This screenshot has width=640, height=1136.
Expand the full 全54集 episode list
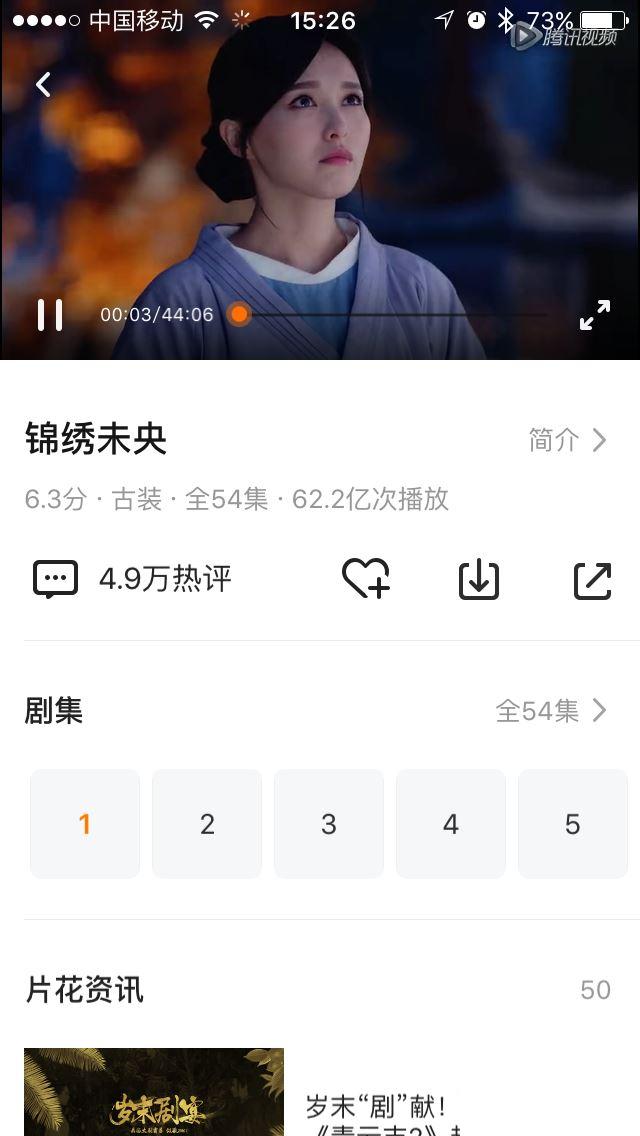point(551,711)
